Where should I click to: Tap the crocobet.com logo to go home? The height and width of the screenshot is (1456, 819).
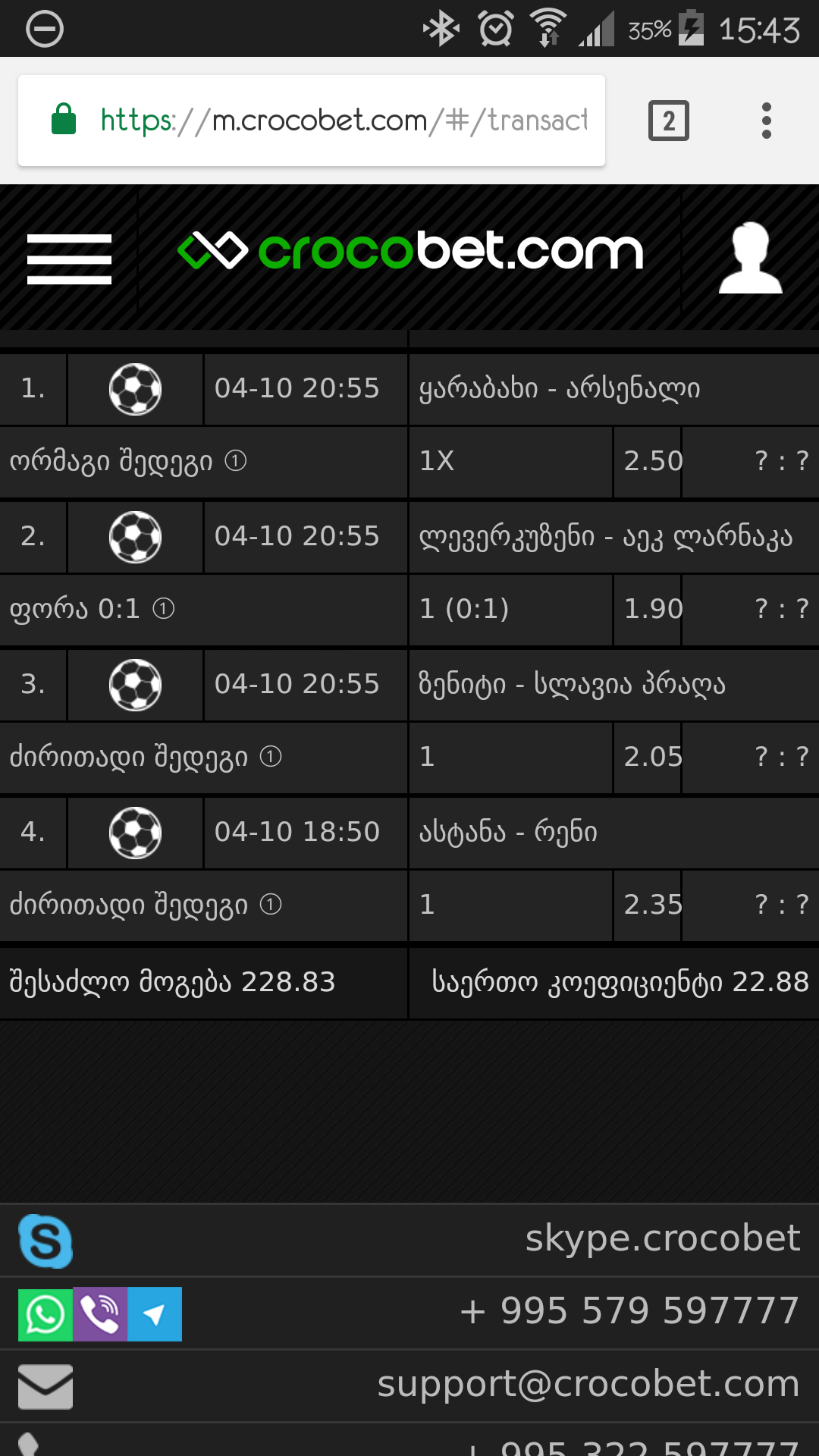410,251
